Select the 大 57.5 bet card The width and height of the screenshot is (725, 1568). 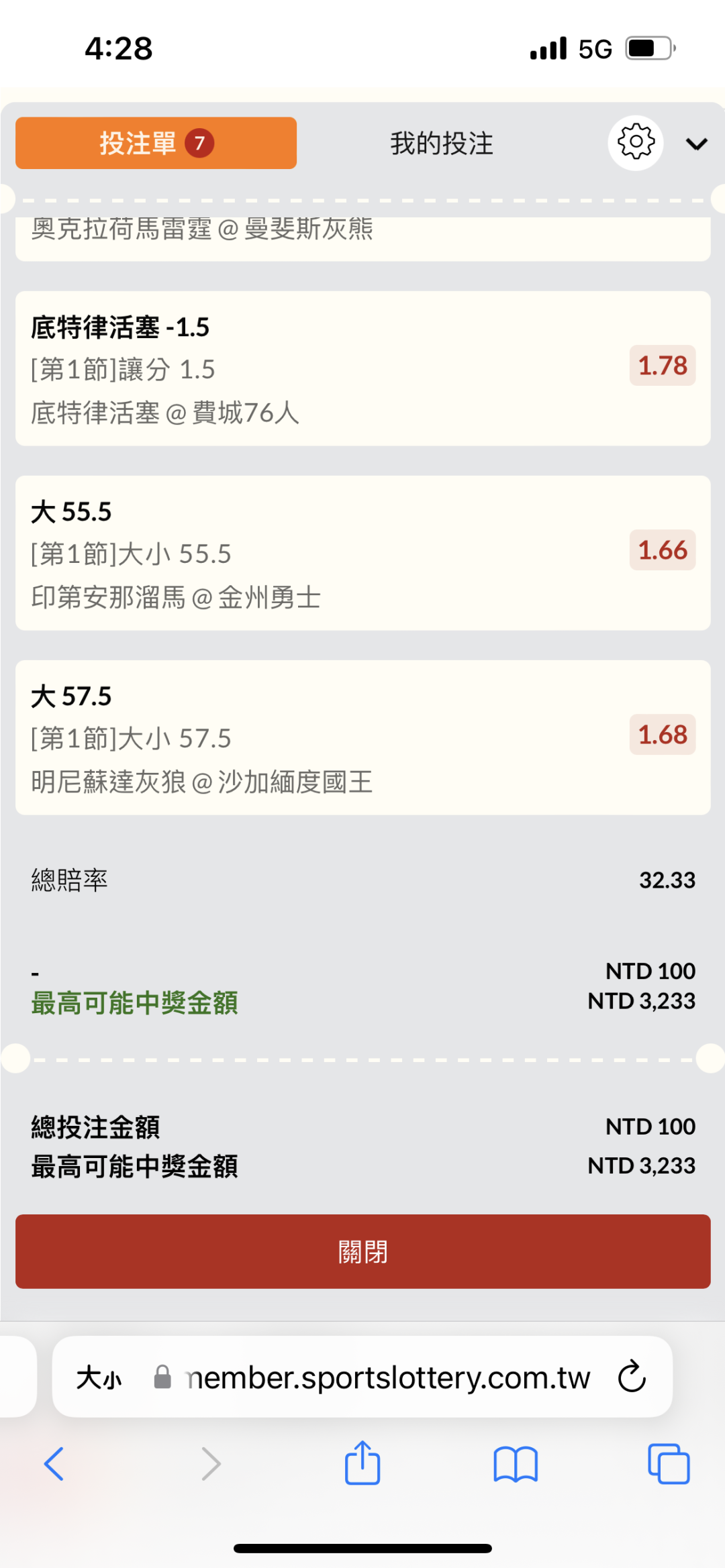362,737
